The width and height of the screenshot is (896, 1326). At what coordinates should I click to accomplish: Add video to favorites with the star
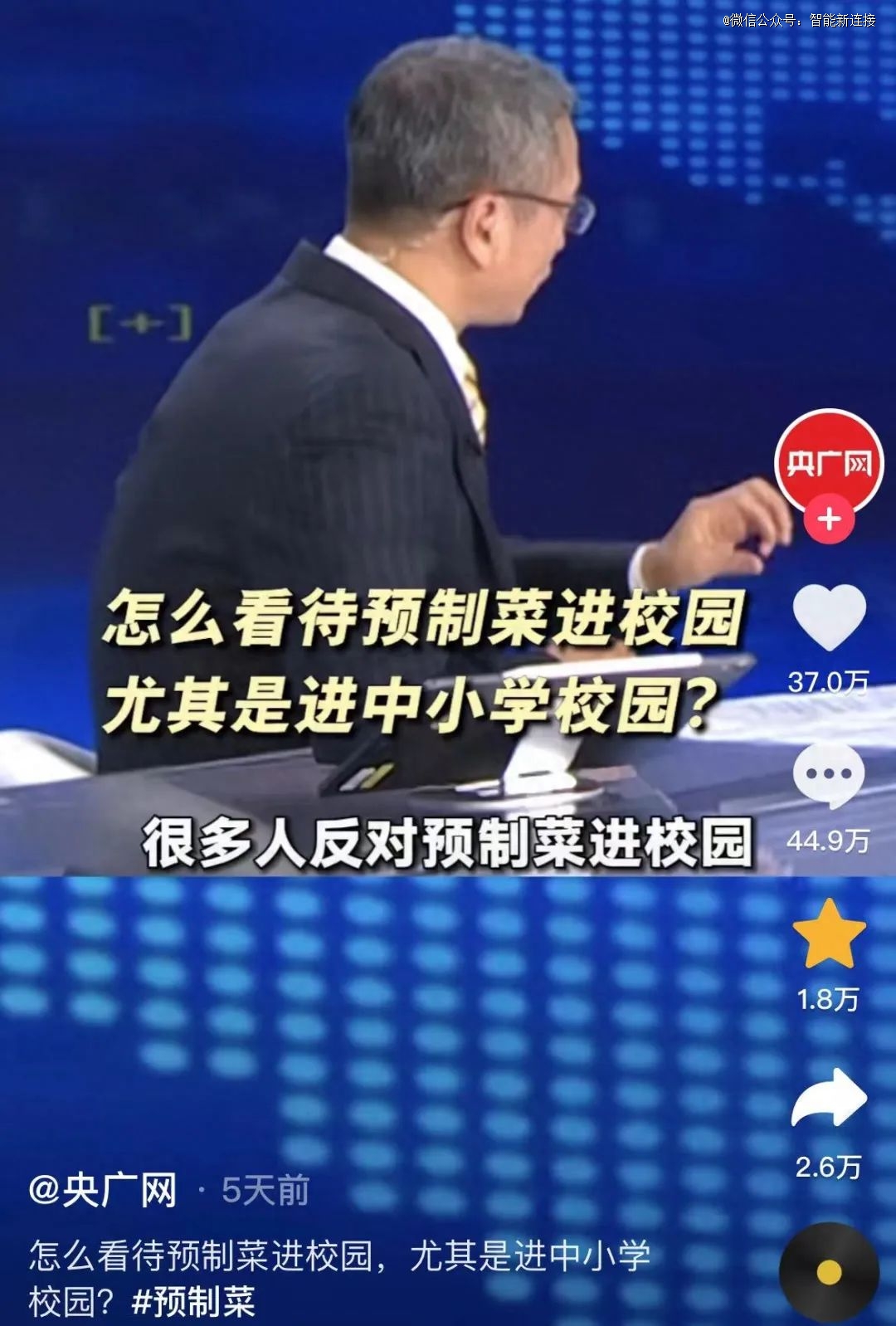tap(829, 934)
